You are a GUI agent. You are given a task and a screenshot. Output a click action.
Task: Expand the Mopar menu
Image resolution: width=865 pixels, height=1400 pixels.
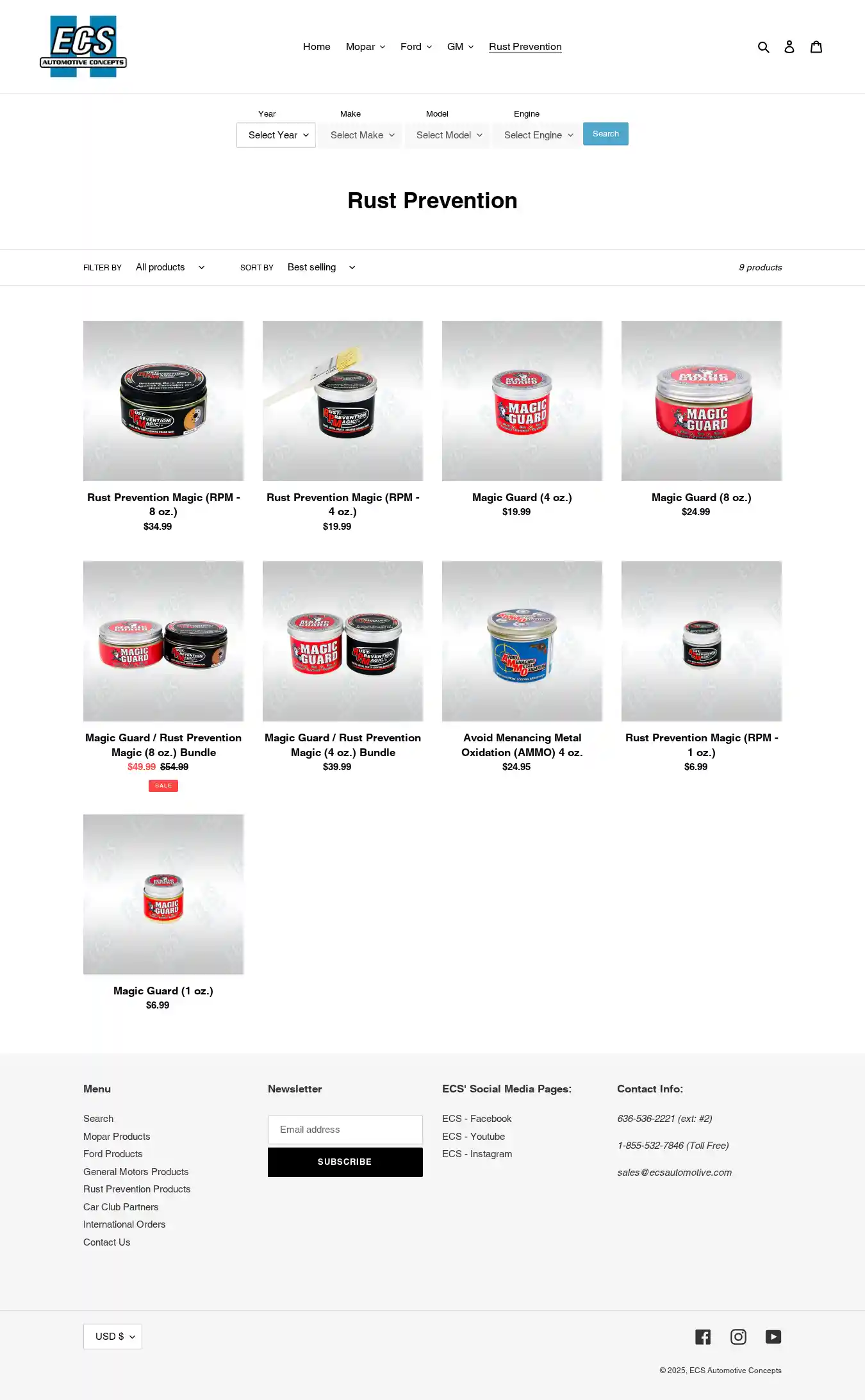(x=365, y=47)
